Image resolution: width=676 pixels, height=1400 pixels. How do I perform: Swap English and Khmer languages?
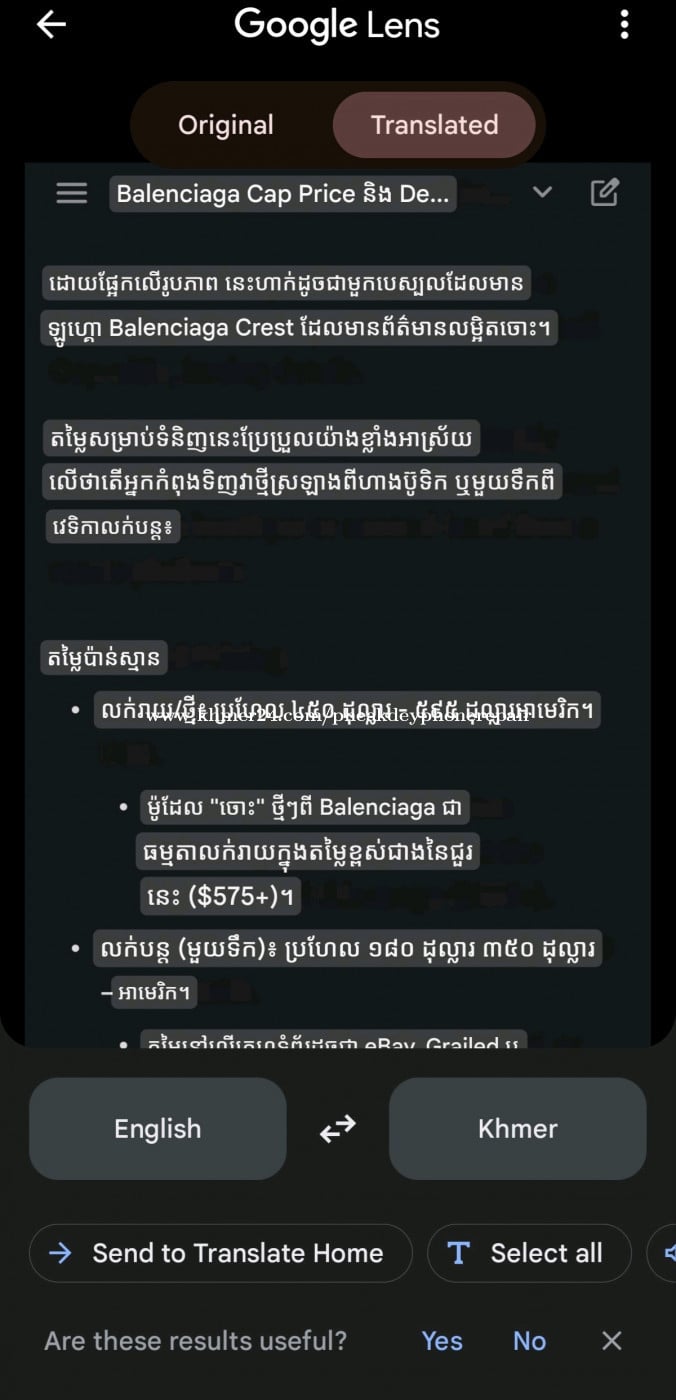(x=337, y=1129)
